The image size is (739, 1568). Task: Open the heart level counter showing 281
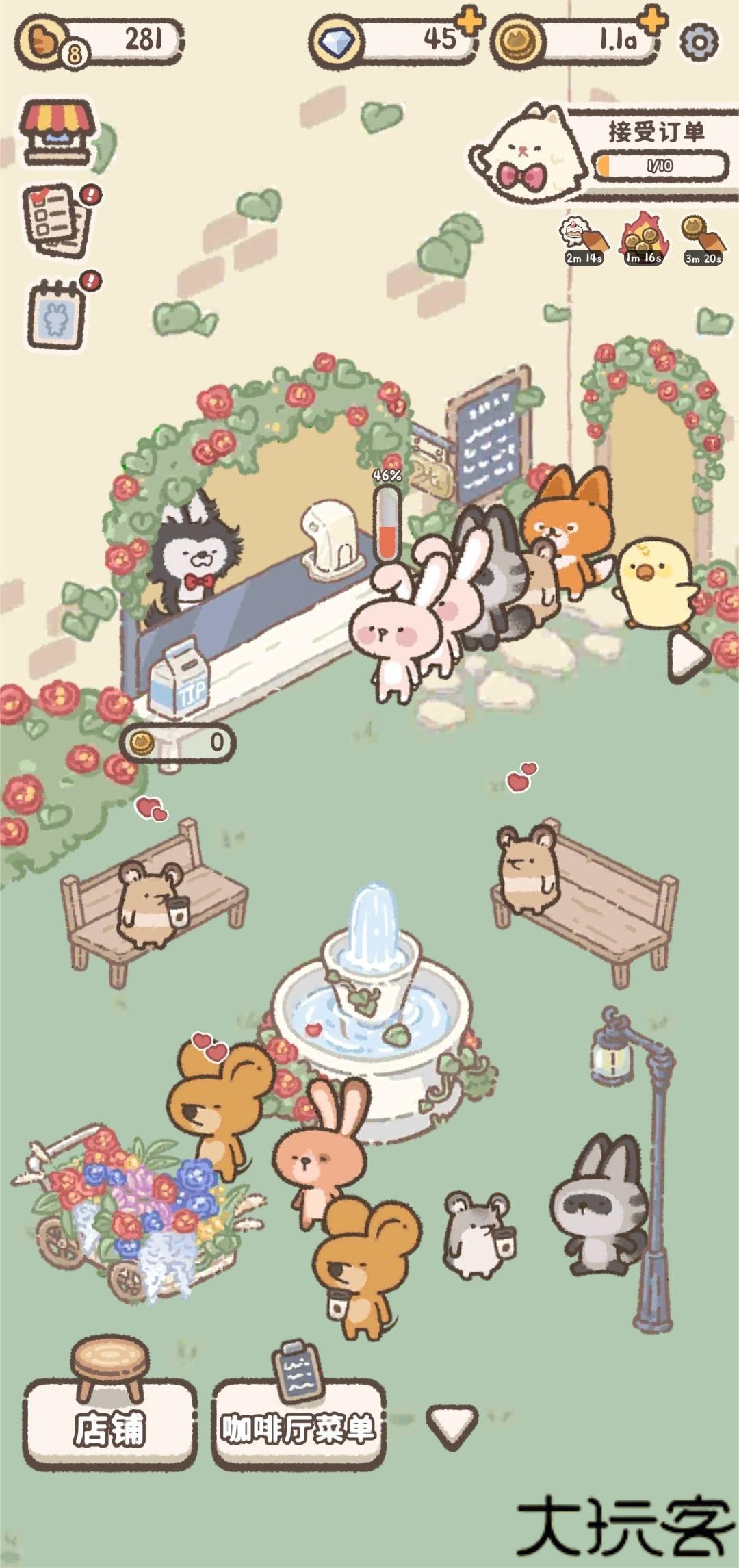tap(99, 42)
